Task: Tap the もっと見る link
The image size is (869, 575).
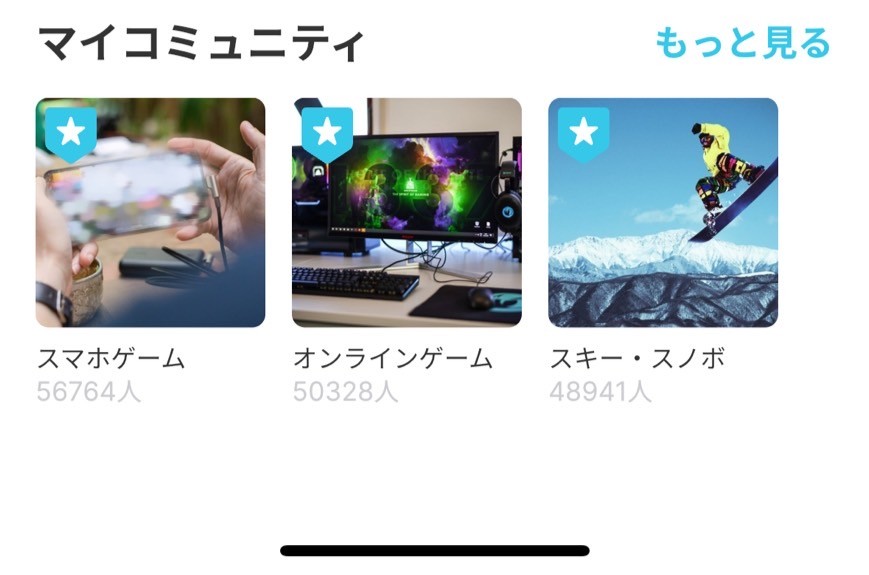Action: tap(742, 43)
